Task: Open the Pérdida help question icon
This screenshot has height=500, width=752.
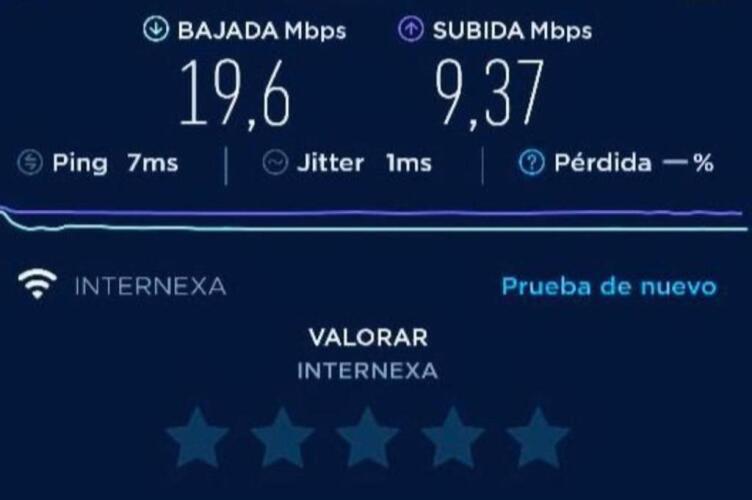Action: (531, 163)
